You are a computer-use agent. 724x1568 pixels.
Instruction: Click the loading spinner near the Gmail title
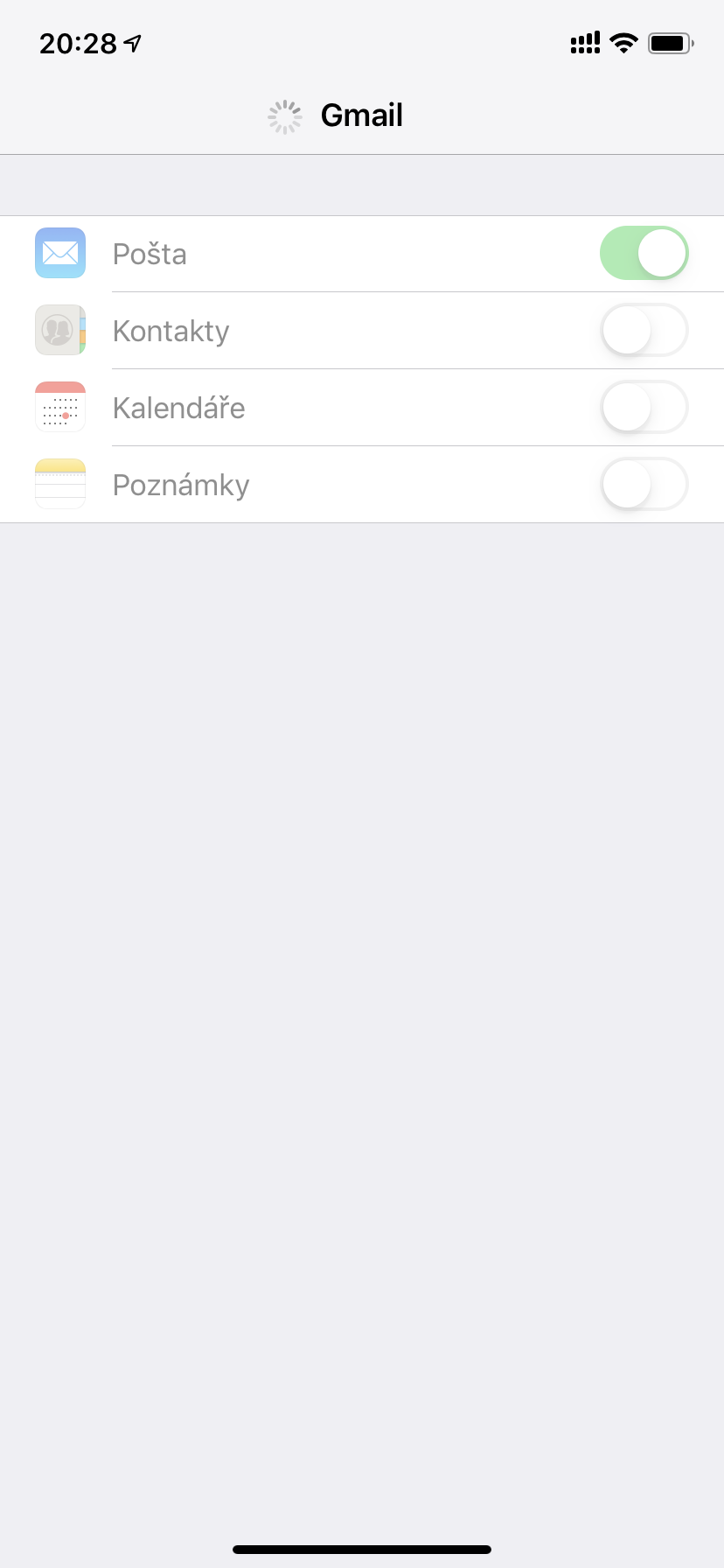point(284,115)
